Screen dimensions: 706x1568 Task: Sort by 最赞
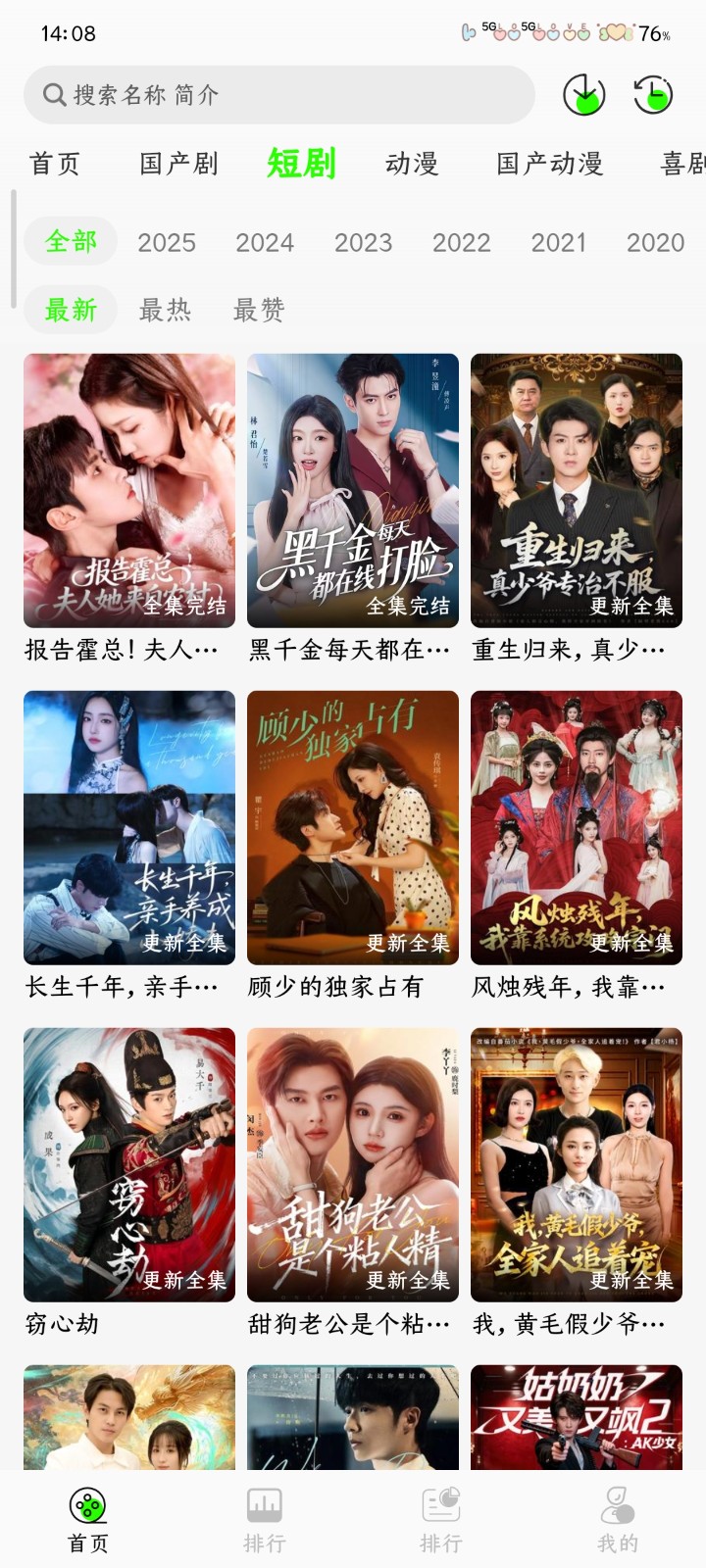[x=259, y=310]
